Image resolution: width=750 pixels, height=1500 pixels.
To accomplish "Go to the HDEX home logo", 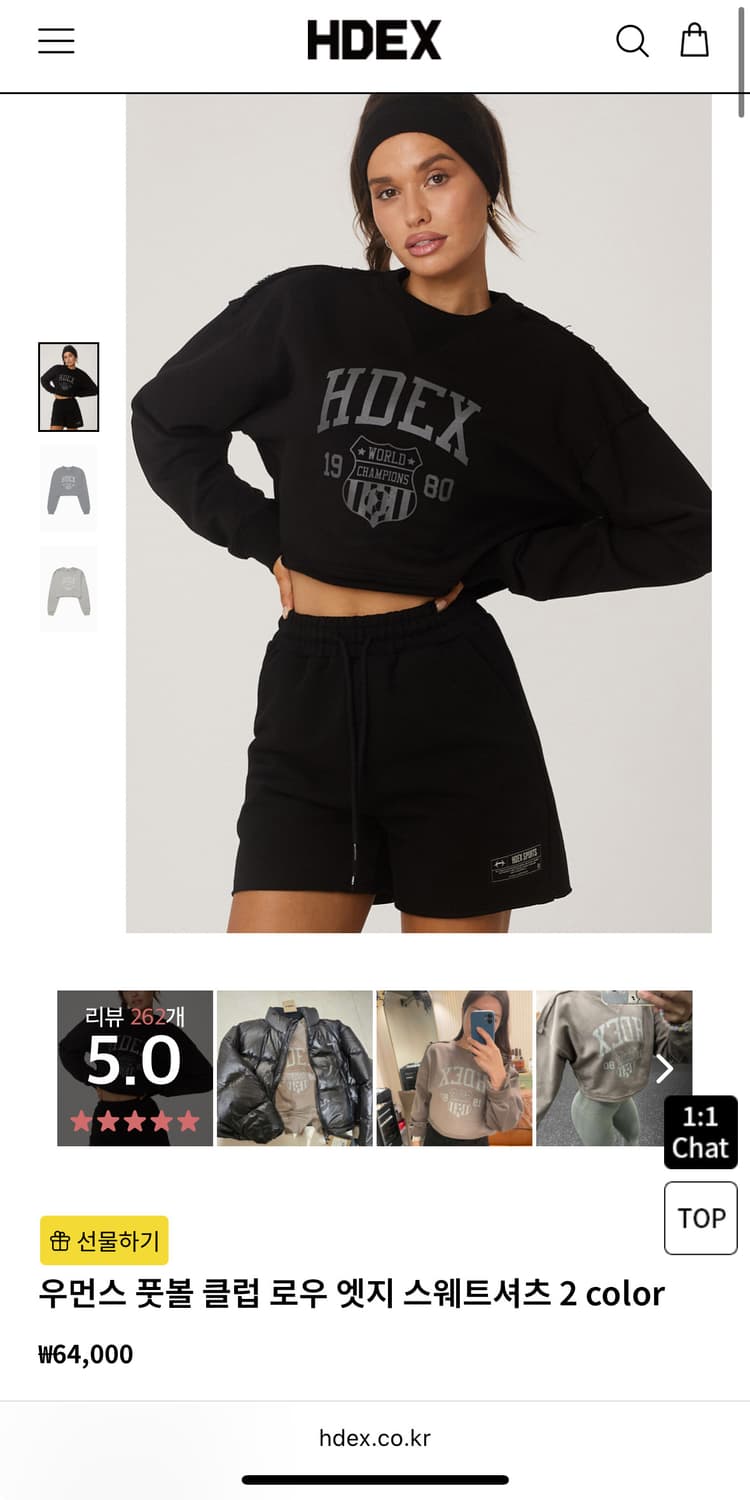I will (374, 41).
